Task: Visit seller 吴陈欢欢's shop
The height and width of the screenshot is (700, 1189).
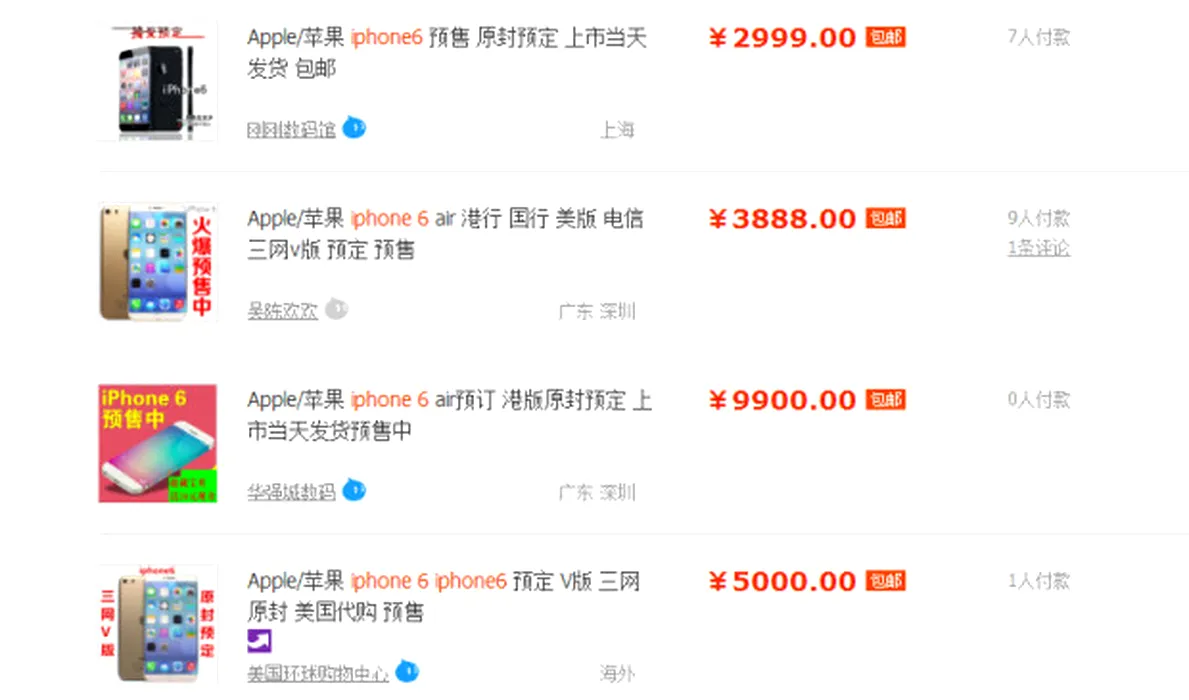Action: (x=282, y=311)
